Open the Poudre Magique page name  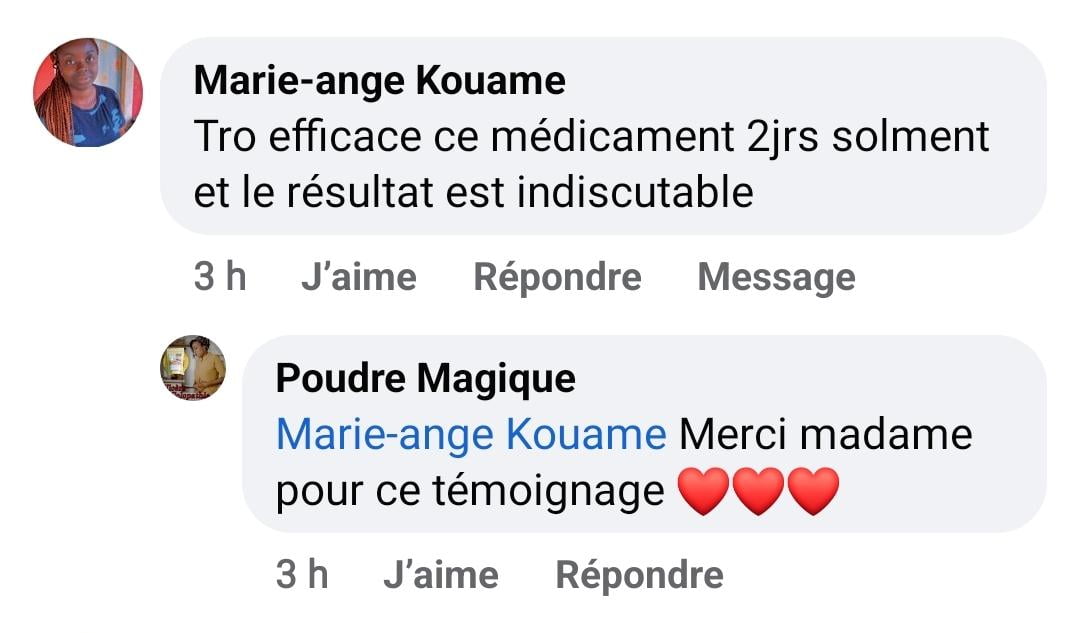[425, 378]
